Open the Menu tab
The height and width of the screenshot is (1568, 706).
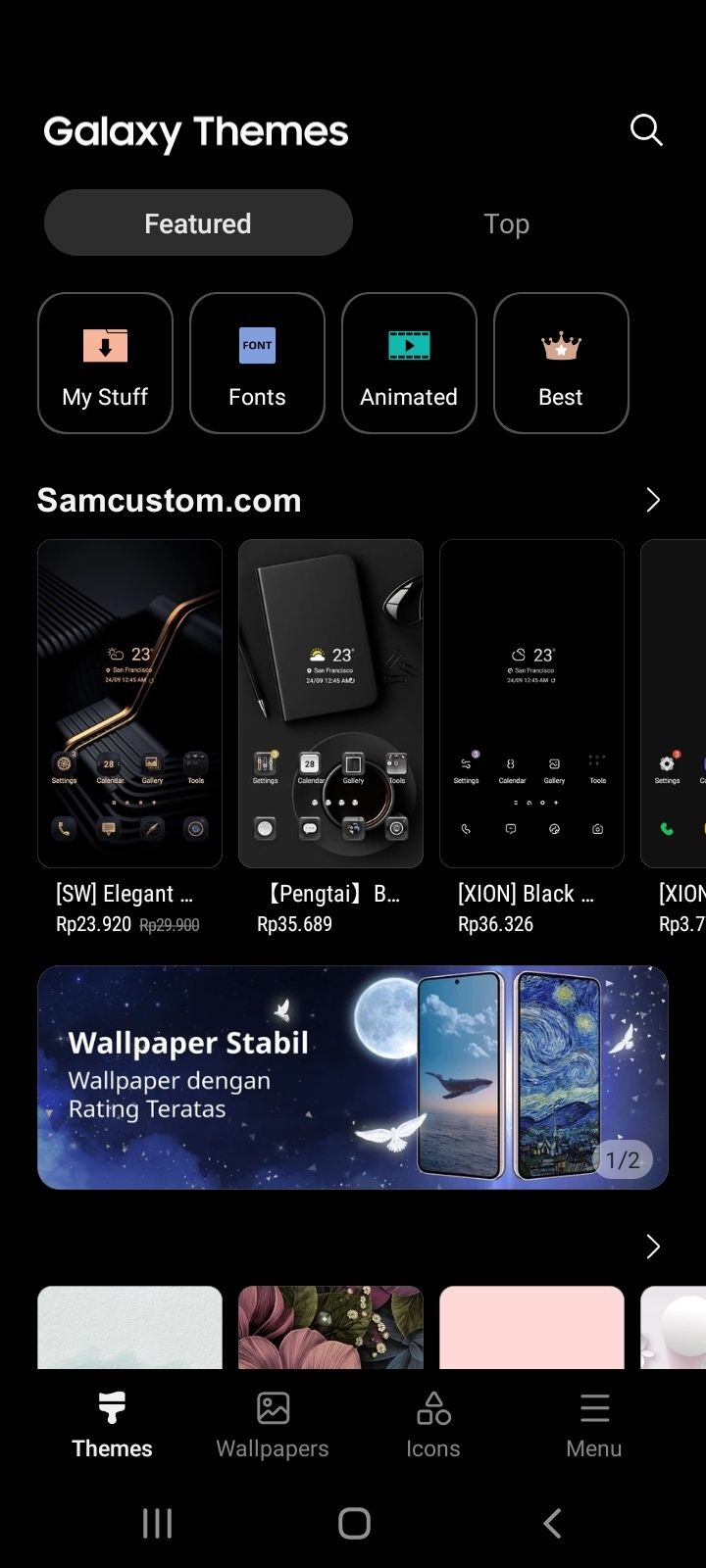[x=594, y=1426]
